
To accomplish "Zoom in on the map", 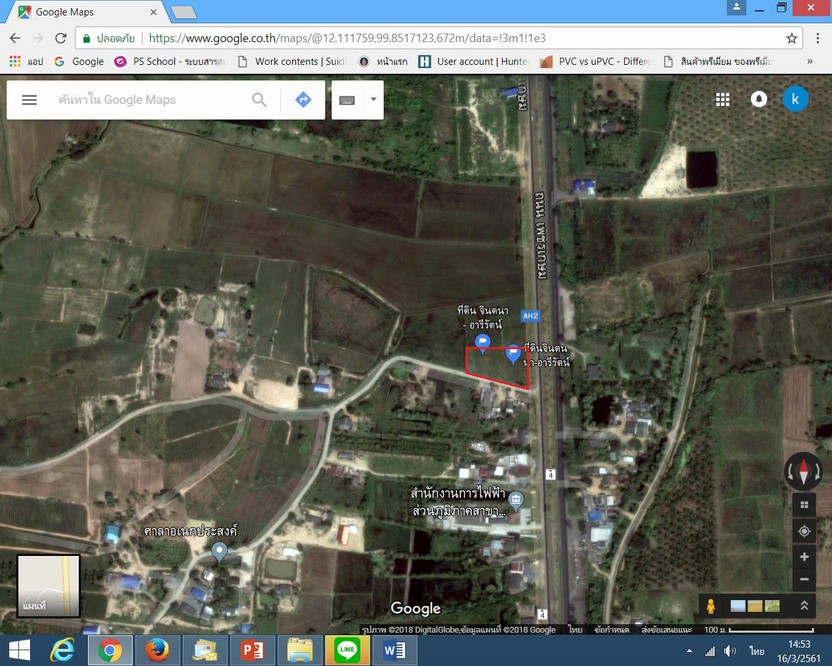I will [x=804, y=557].
